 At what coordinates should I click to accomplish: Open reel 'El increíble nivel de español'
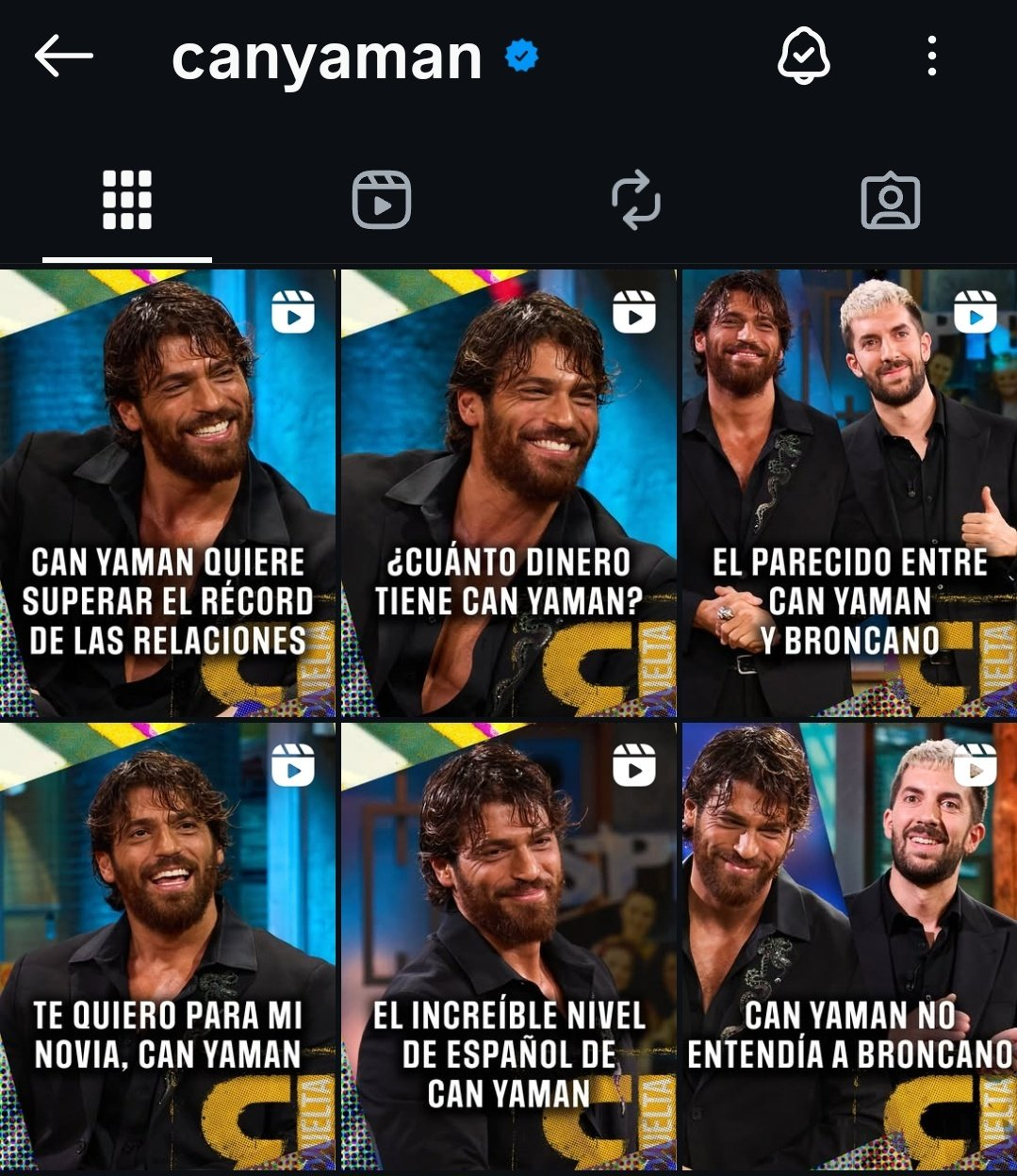pyautogui.click(x=508, y=946)
